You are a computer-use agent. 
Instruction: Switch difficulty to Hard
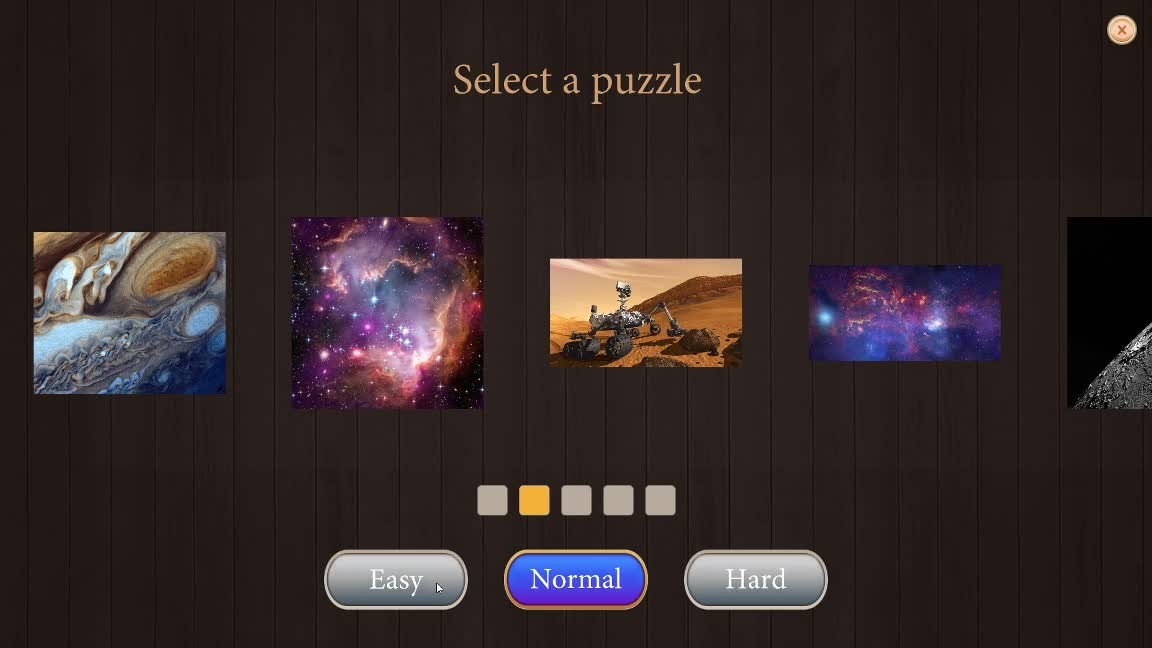tap(756, 580)
